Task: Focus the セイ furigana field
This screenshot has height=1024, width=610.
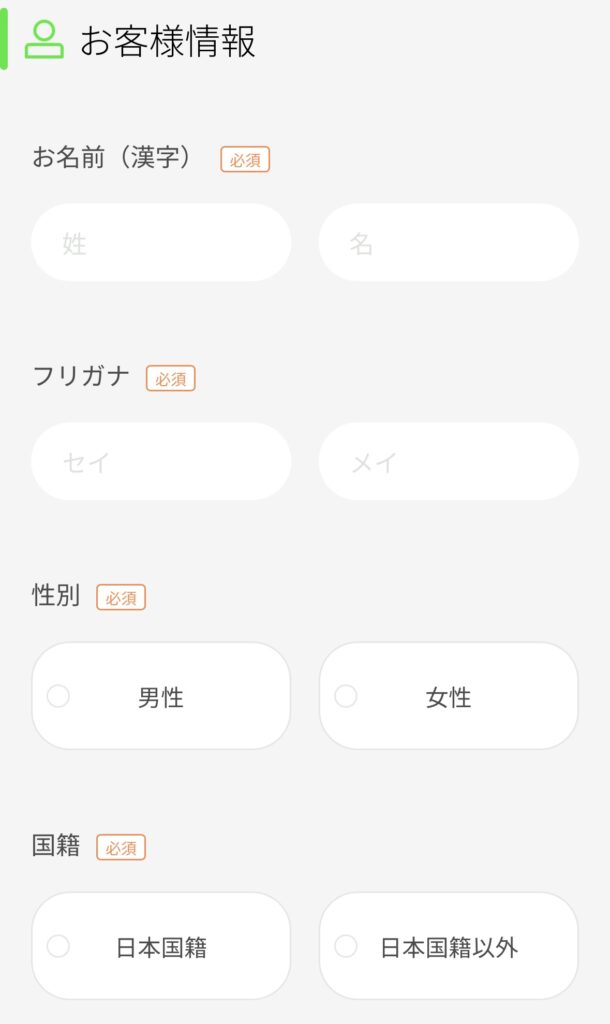Action: click(x=161, y=461)
